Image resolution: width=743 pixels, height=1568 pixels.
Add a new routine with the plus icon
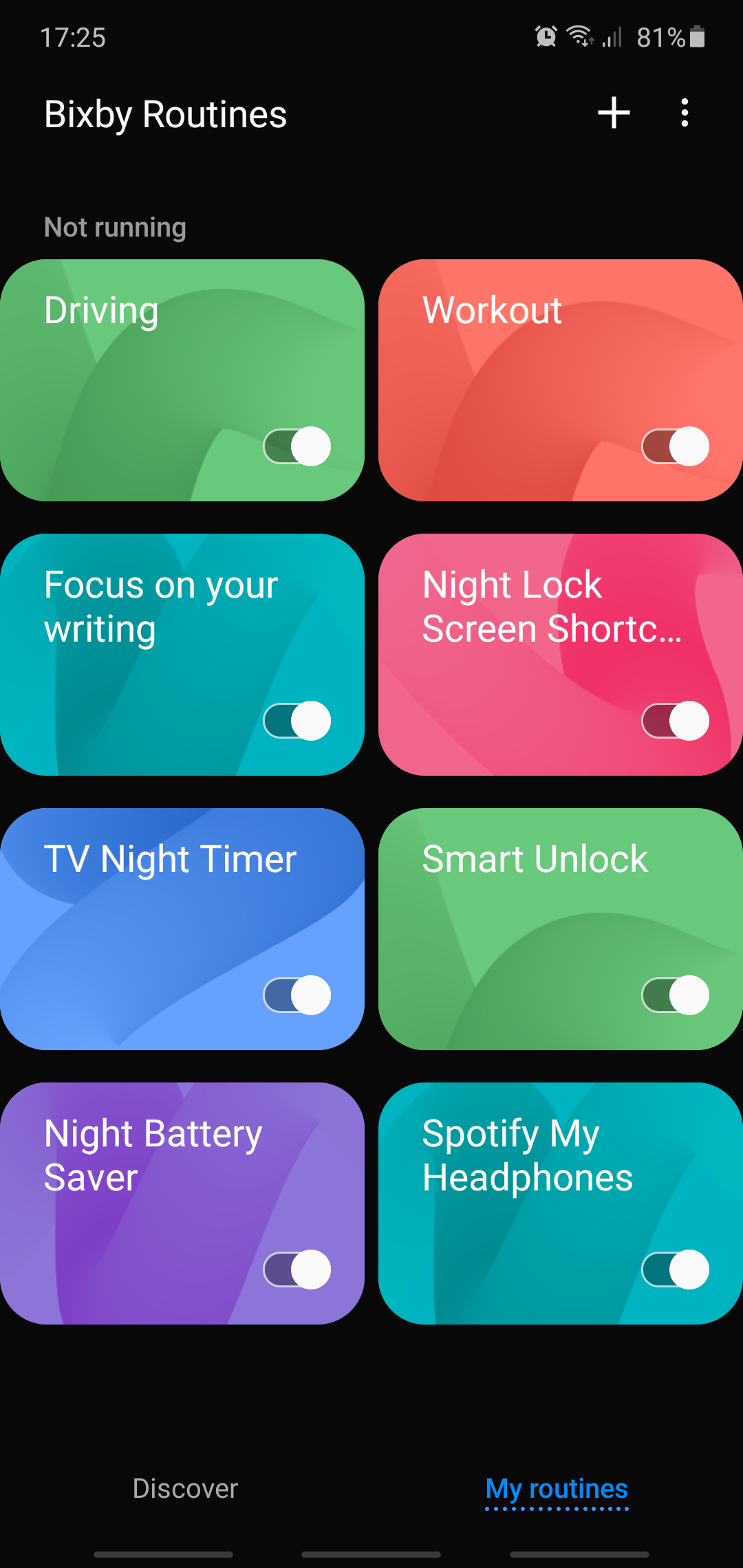(614, 113)
